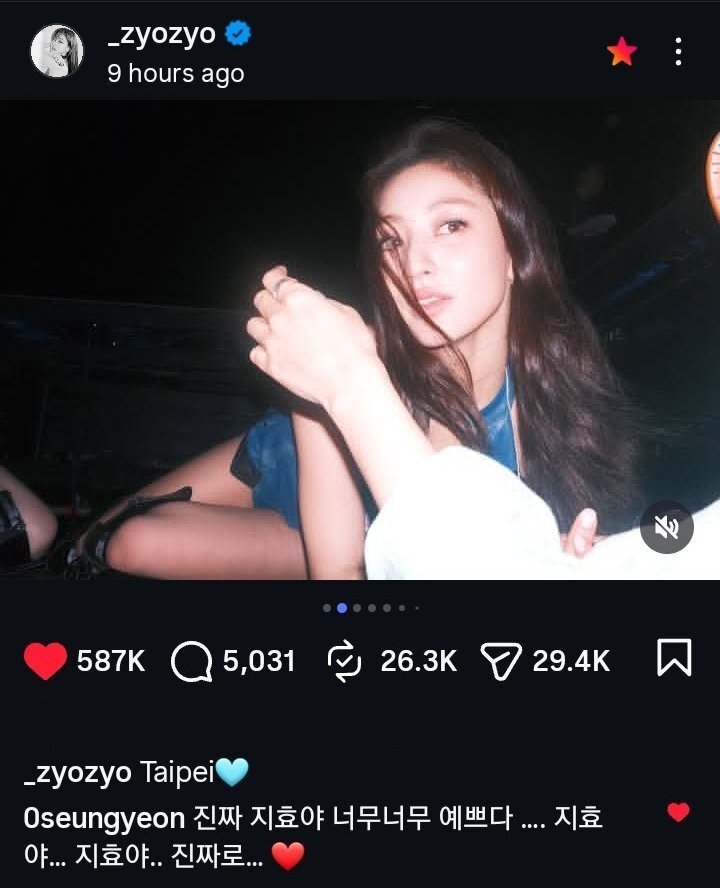Open the post's comments
Image resolution: width=720 pixels, height=888 pixels.
[x=190, y=661]
